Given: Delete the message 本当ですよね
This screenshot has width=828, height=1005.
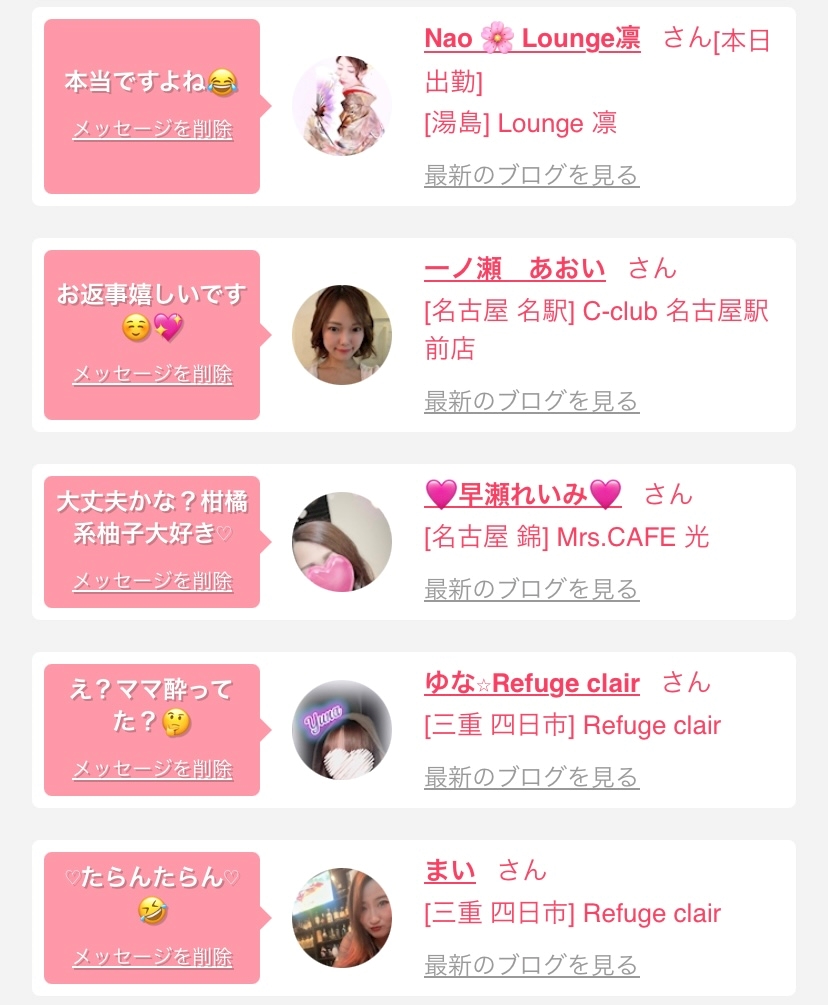Looking at the screenshot, I should point(152,130).
